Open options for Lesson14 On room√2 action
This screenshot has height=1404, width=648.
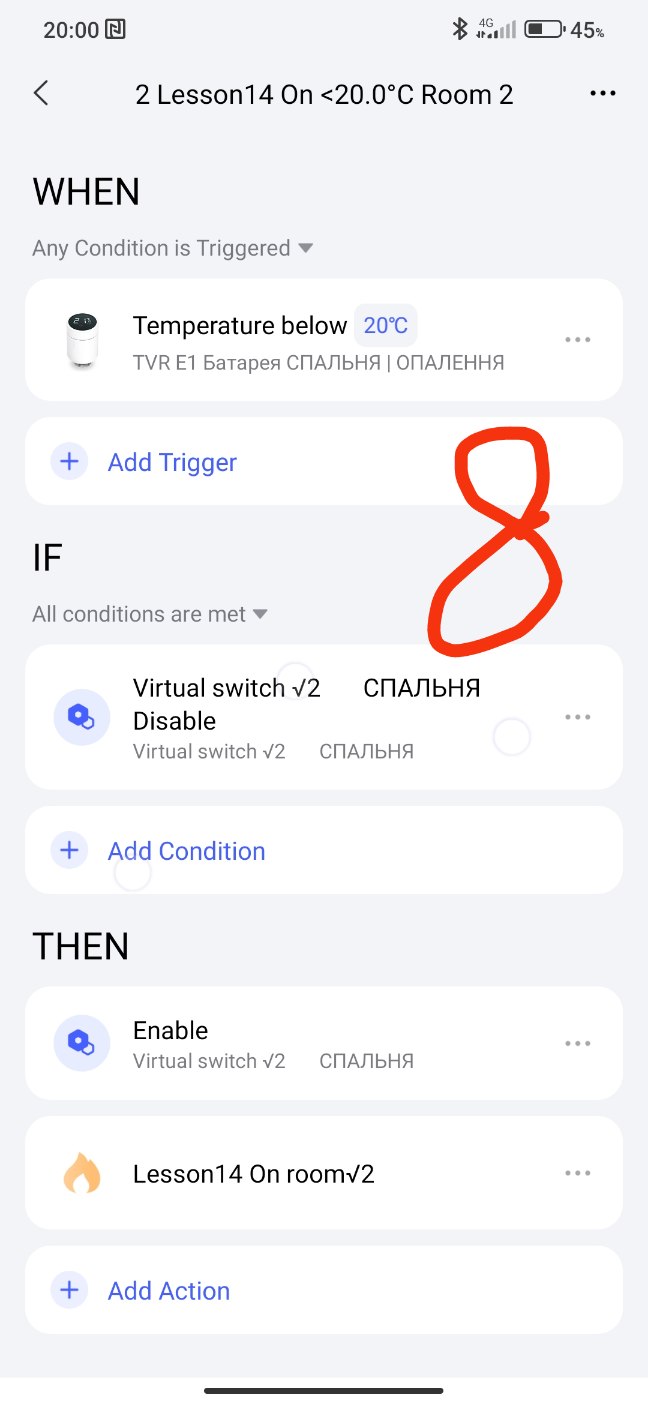[578, 1174]
